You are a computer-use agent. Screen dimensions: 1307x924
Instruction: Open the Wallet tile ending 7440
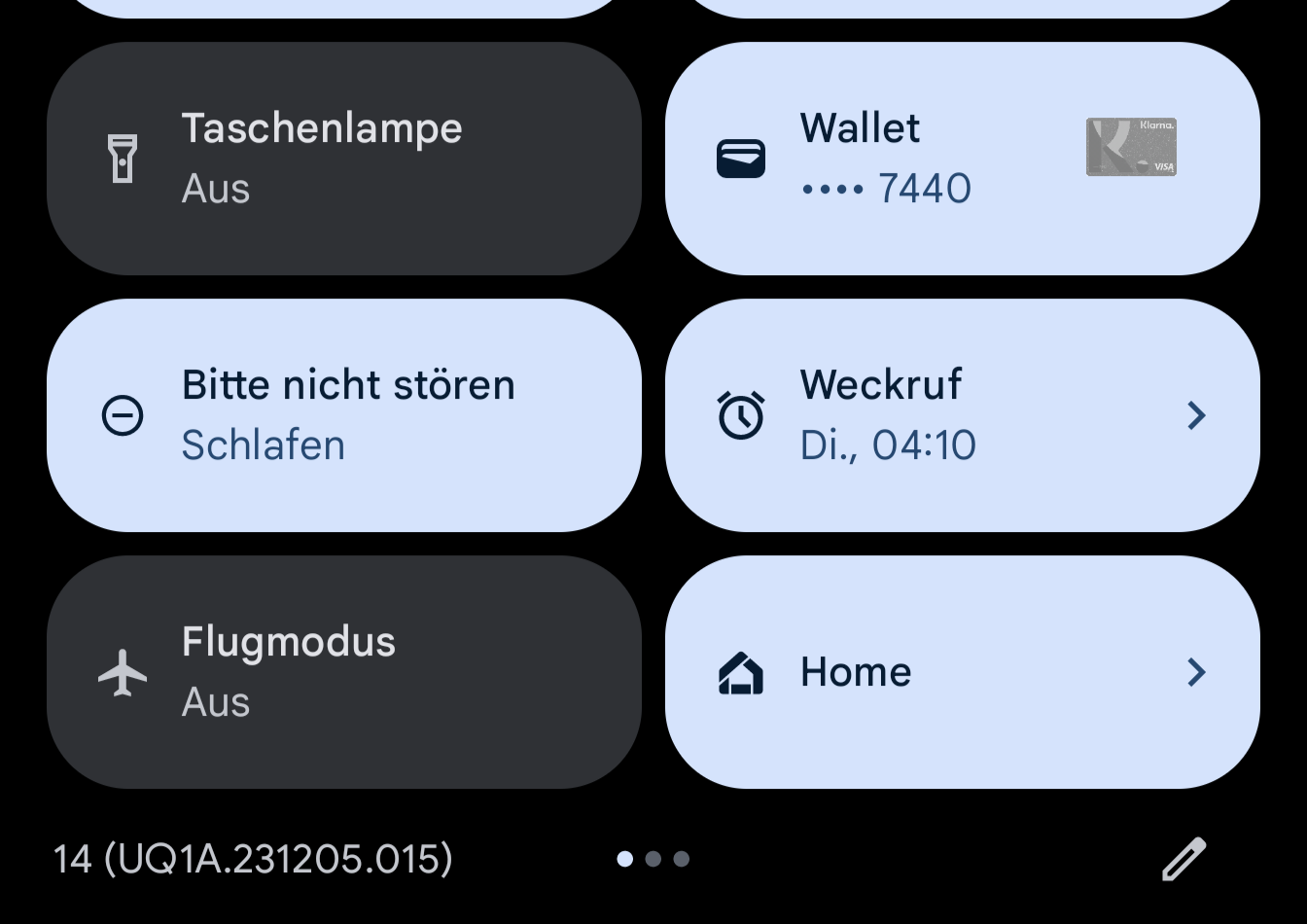coord(962,159)
